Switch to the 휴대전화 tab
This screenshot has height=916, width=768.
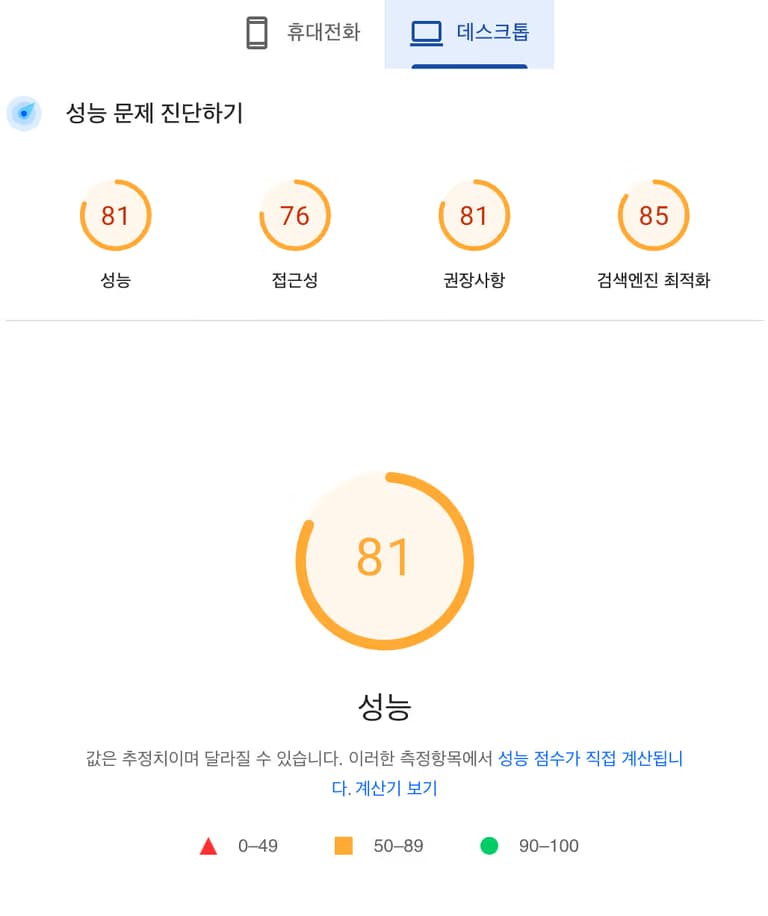click(x=302, y=32)
